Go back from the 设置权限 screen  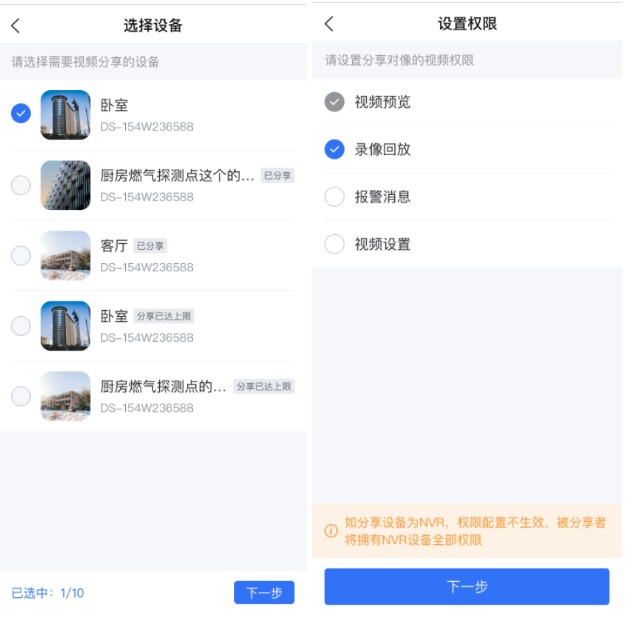pos(329,24)
